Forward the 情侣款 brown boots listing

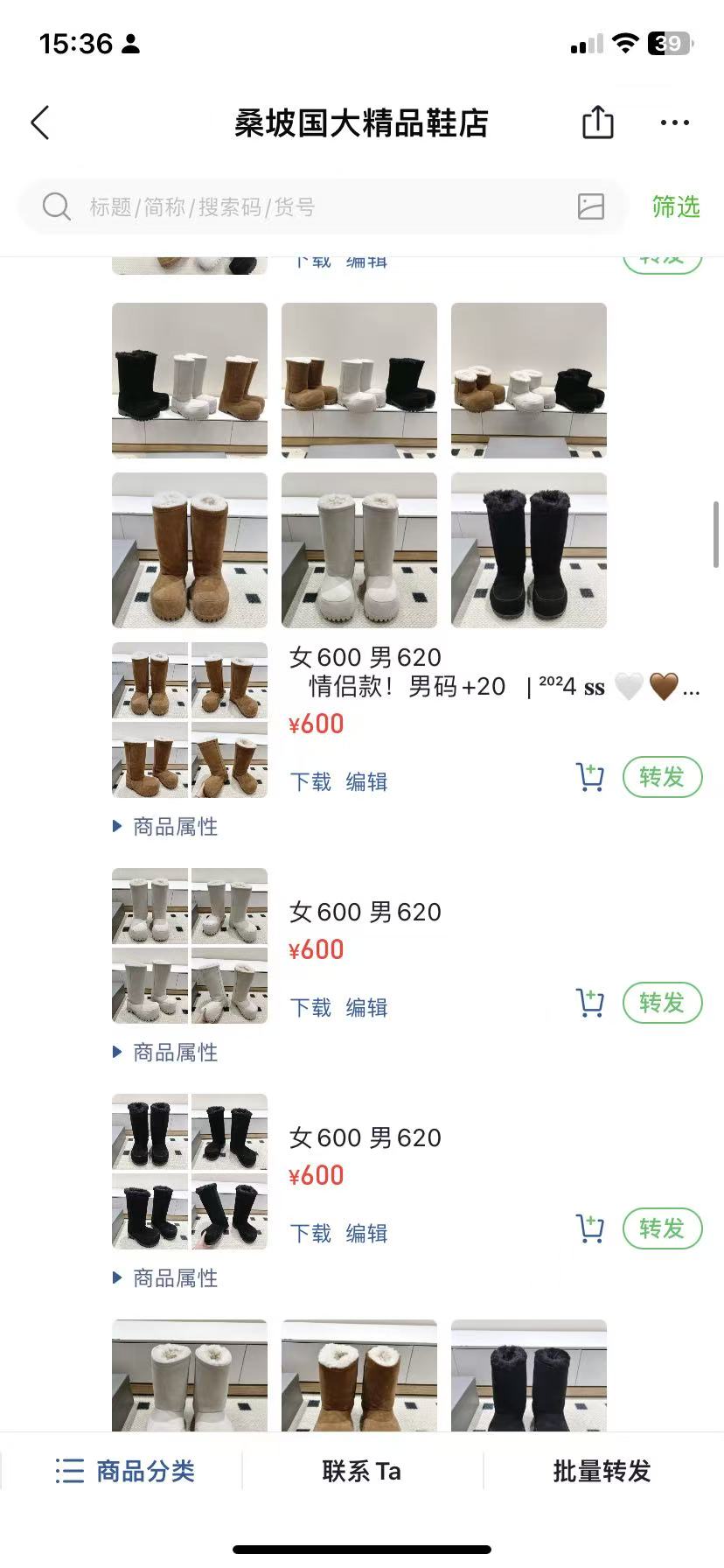click(x=662, y=777)
